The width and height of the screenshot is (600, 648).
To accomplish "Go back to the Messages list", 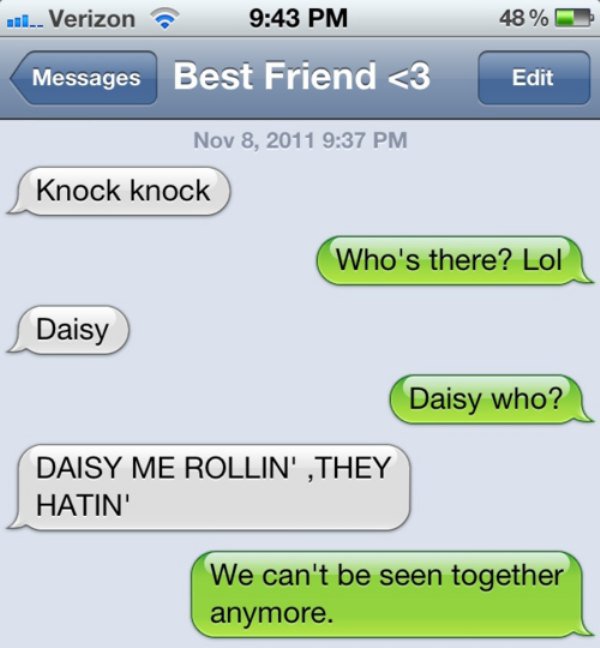I will (84, 78).
